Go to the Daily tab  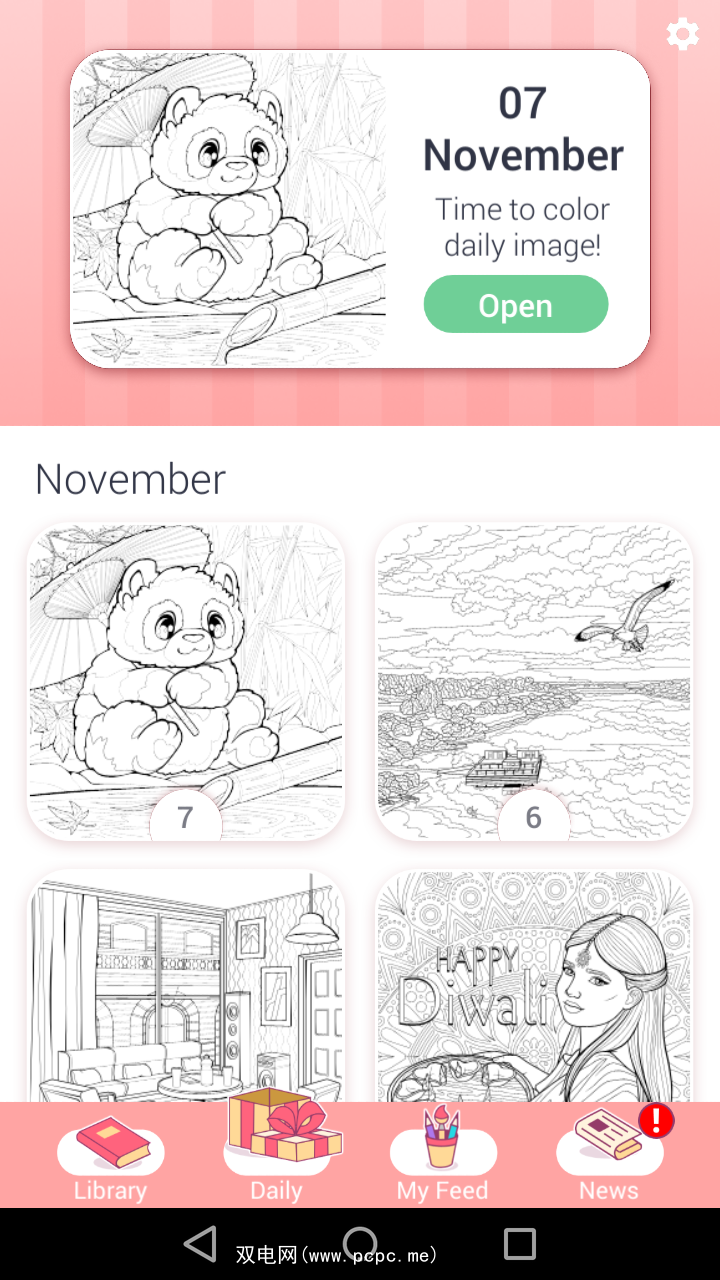pyautogui.click(x=277, y=1158)
